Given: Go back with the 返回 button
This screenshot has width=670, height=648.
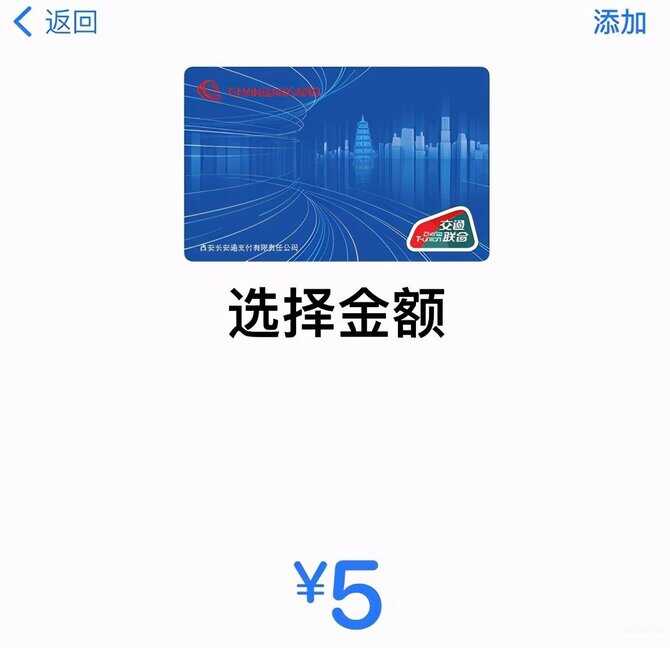Looking at the screenshot, I should pos(56,21).
